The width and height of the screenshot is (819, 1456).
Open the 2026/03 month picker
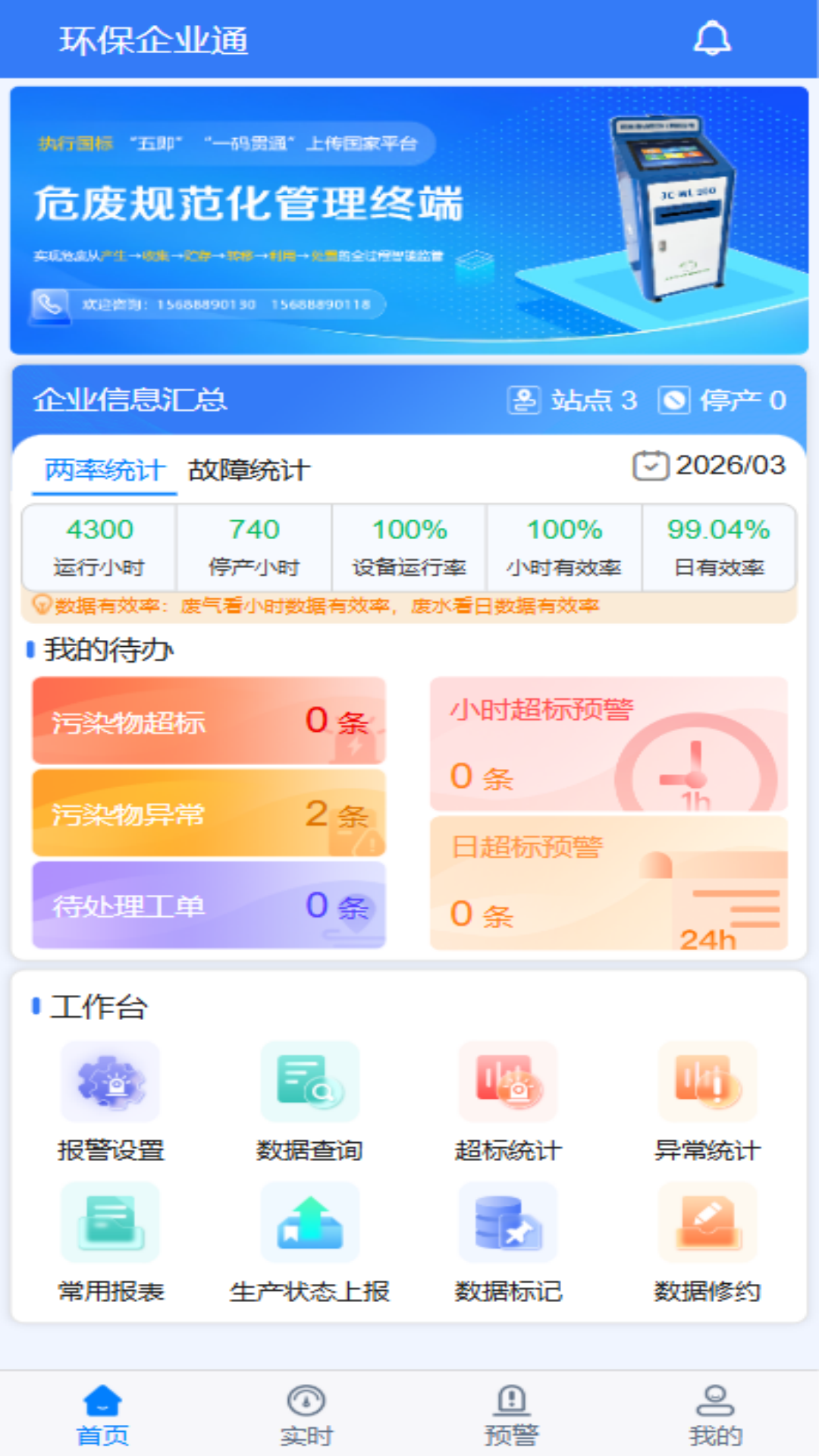(x=710, y=466)
